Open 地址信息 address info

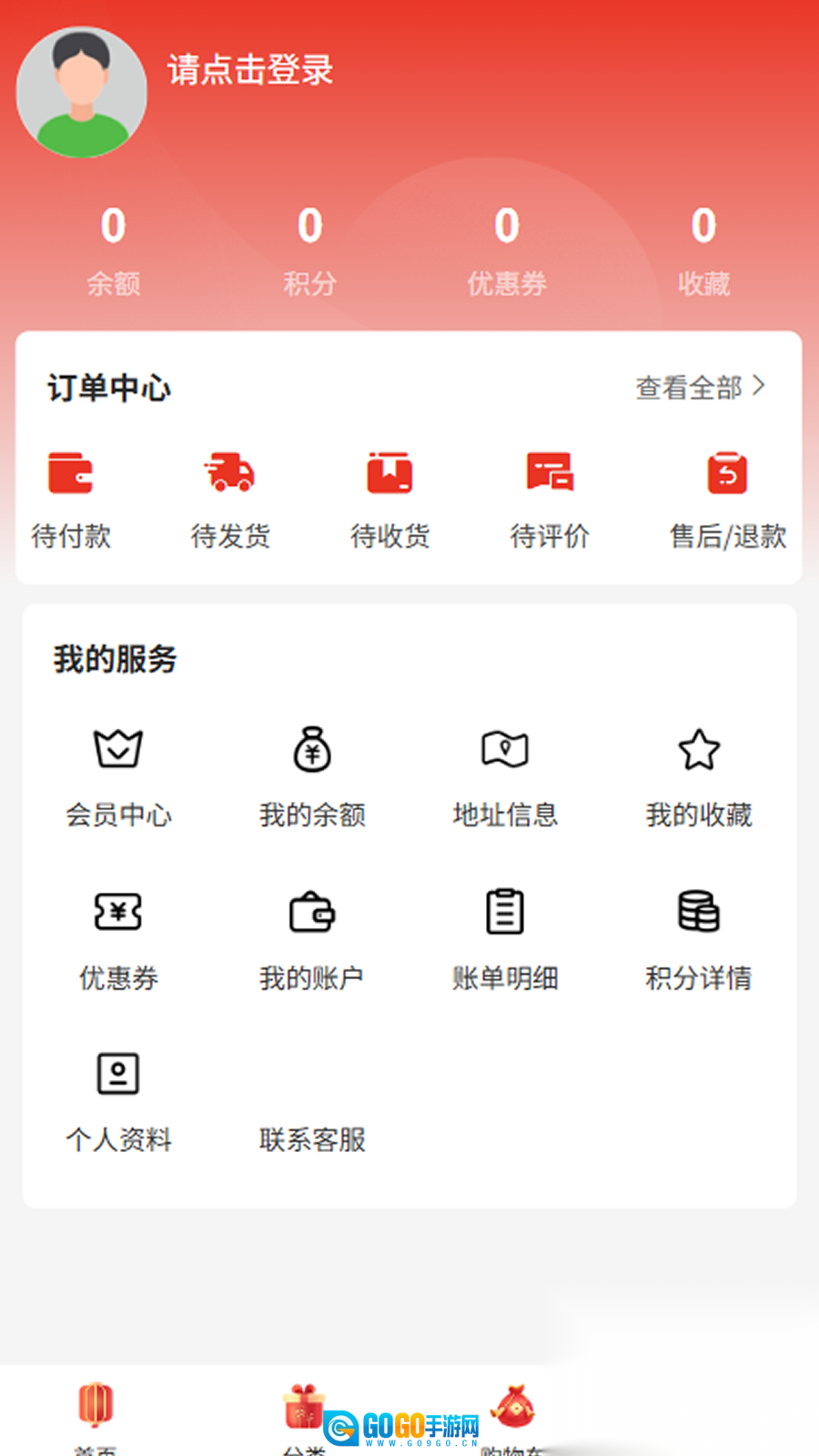(x=505, y=776)
